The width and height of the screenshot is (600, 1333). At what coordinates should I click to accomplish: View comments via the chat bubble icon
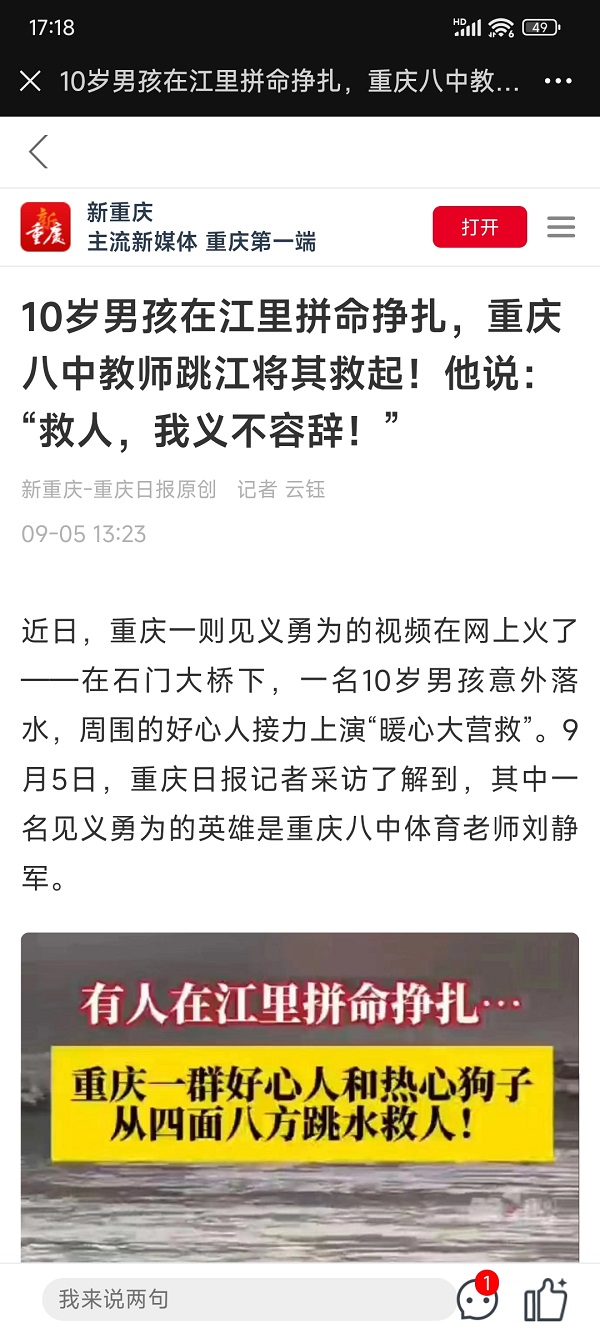pyautogui.click(x=477, y=1299)
